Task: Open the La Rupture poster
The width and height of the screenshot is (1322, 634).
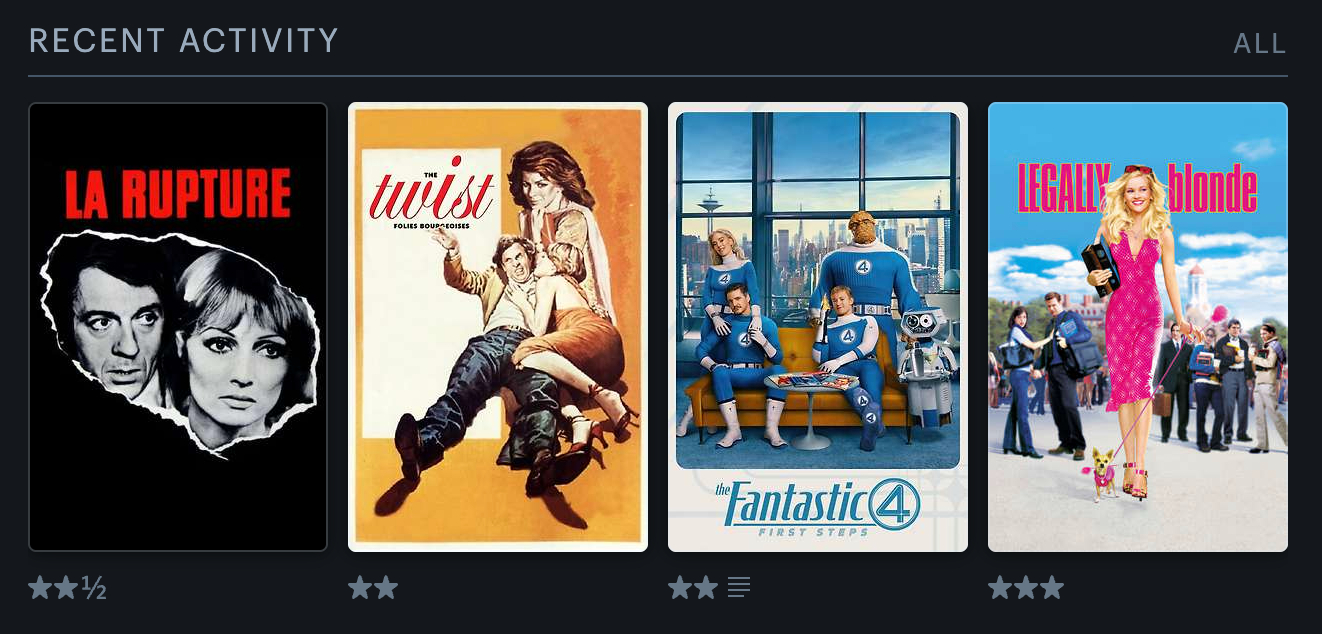Action: pos(178,327)
